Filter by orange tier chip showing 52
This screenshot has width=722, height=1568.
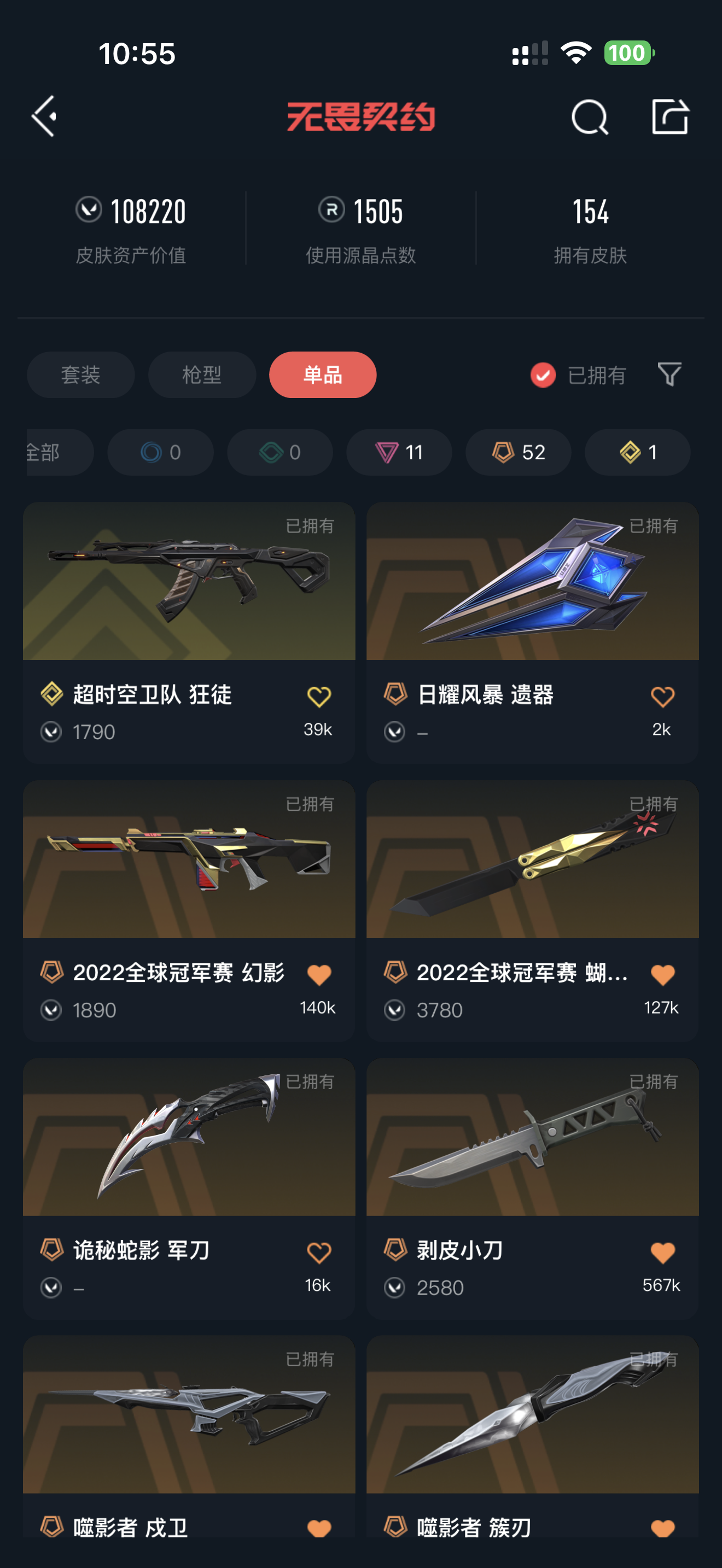[518, 452]
